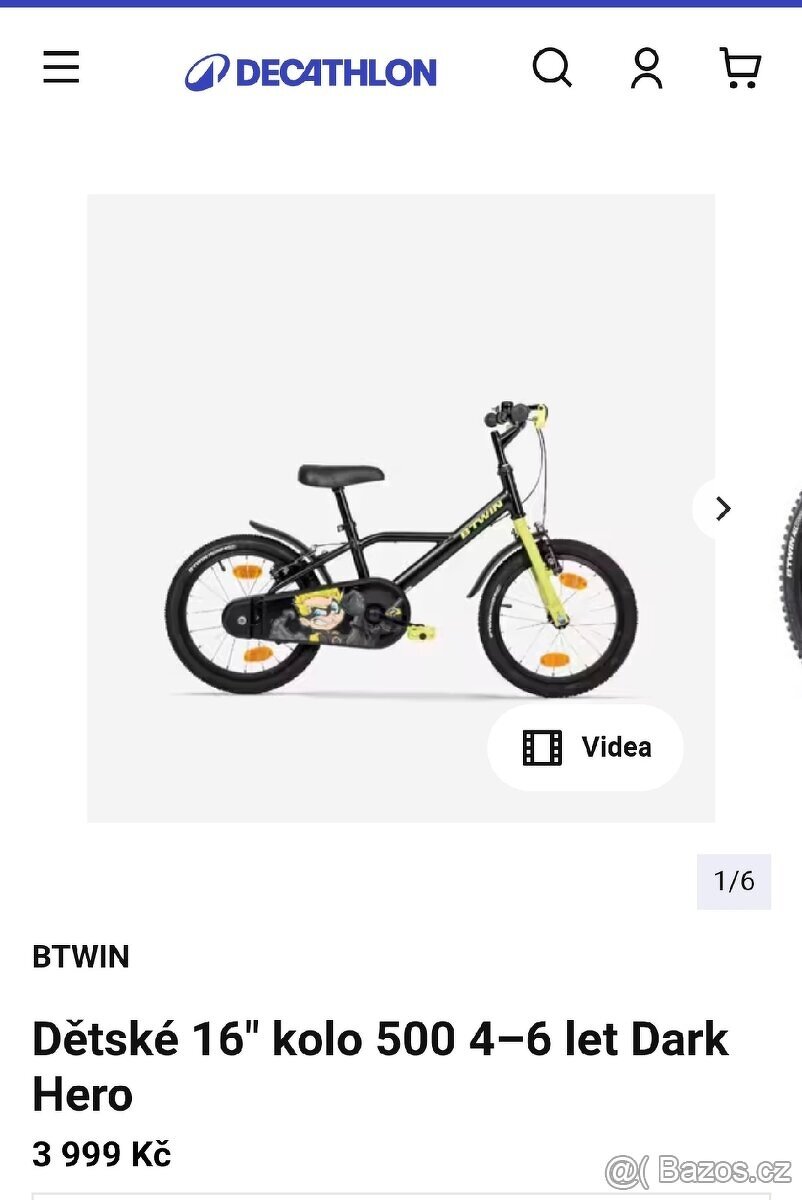Open the shopping cart
This screenshot has width=802, height=1200.
tap(740, 69)
